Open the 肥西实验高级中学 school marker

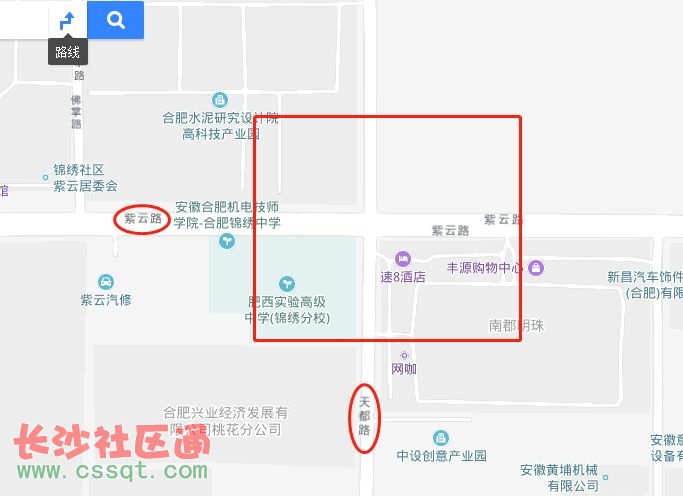(x=287, y=284)
